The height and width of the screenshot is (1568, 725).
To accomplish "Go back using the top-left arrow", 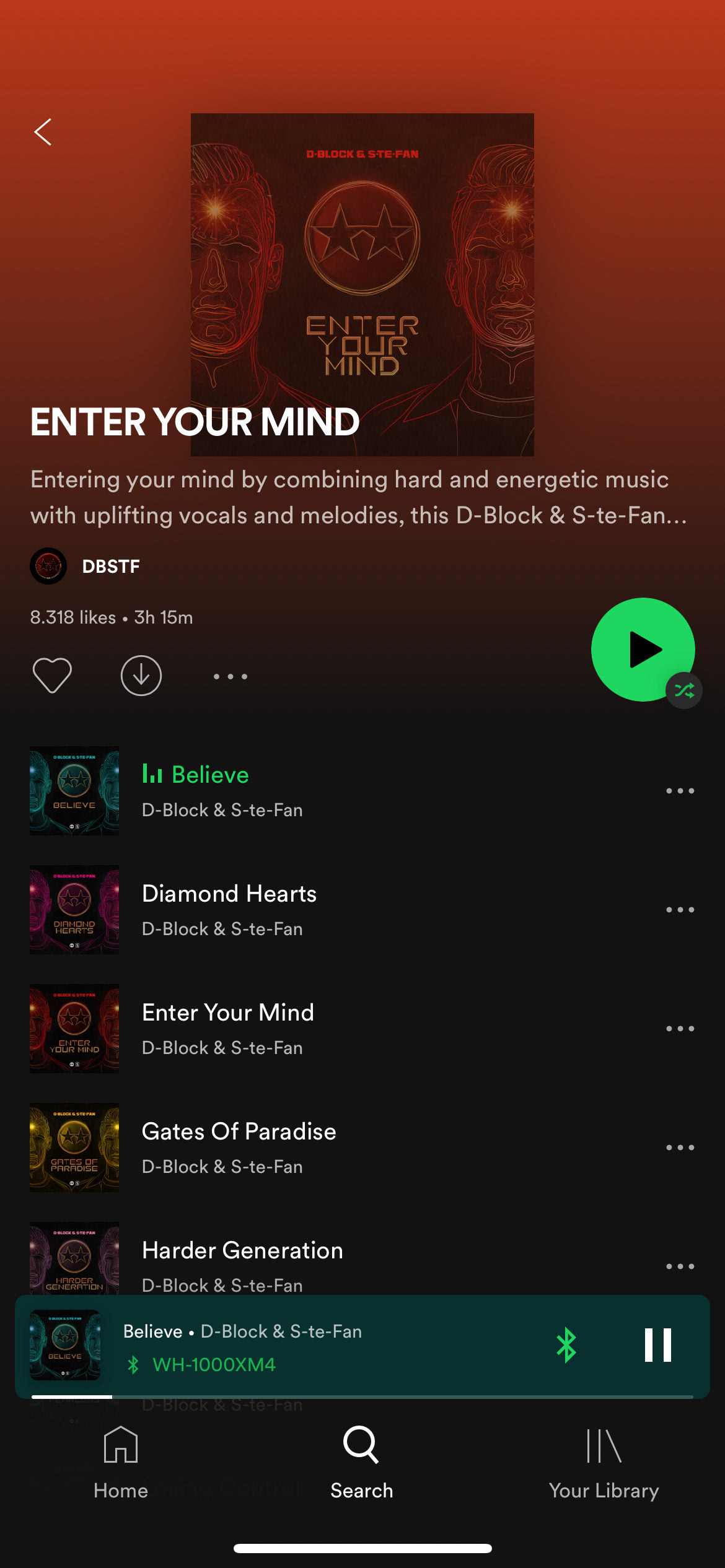I will click(x=43, y=132).
